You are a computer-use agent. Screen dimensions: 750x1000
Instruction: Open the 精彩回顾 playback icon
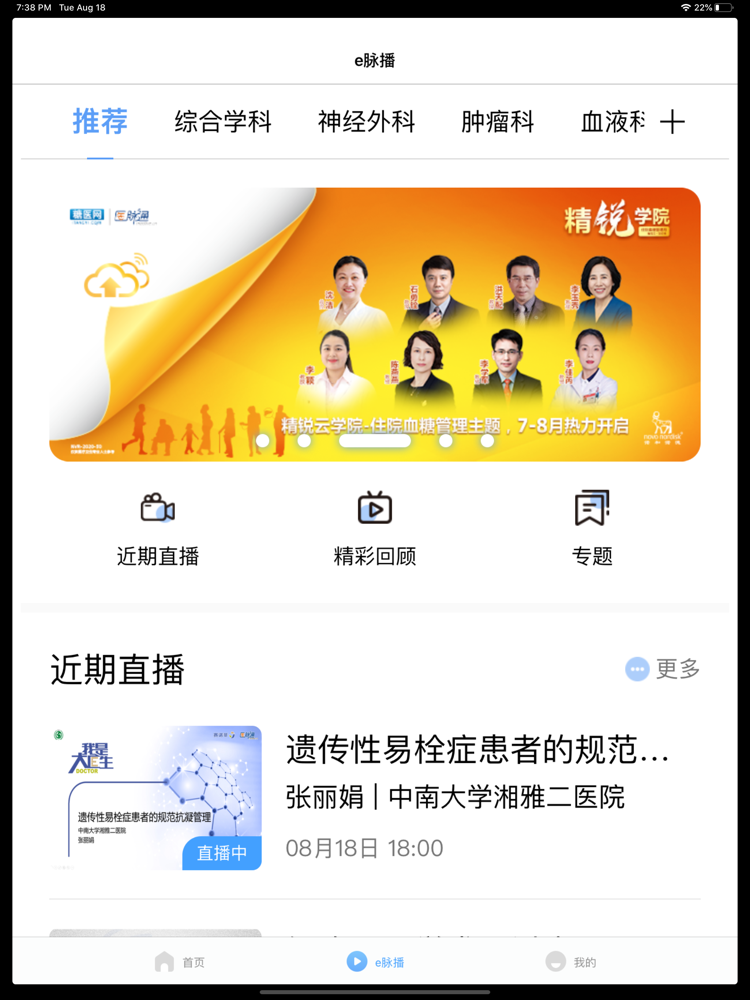[375, 510]
